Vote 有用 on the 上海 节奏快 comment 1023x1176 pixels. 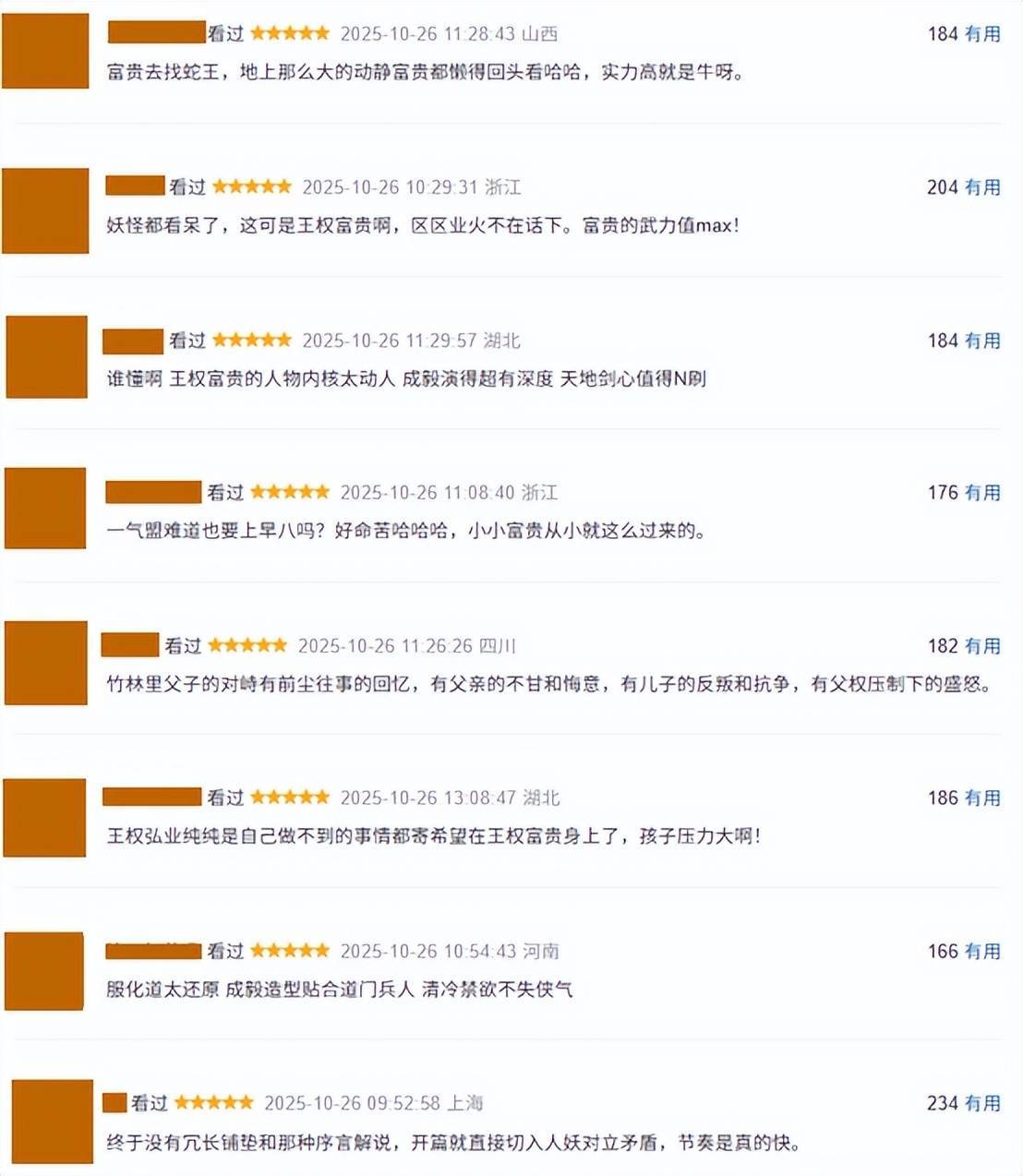pyautogui.click(x=982, y=1104)
